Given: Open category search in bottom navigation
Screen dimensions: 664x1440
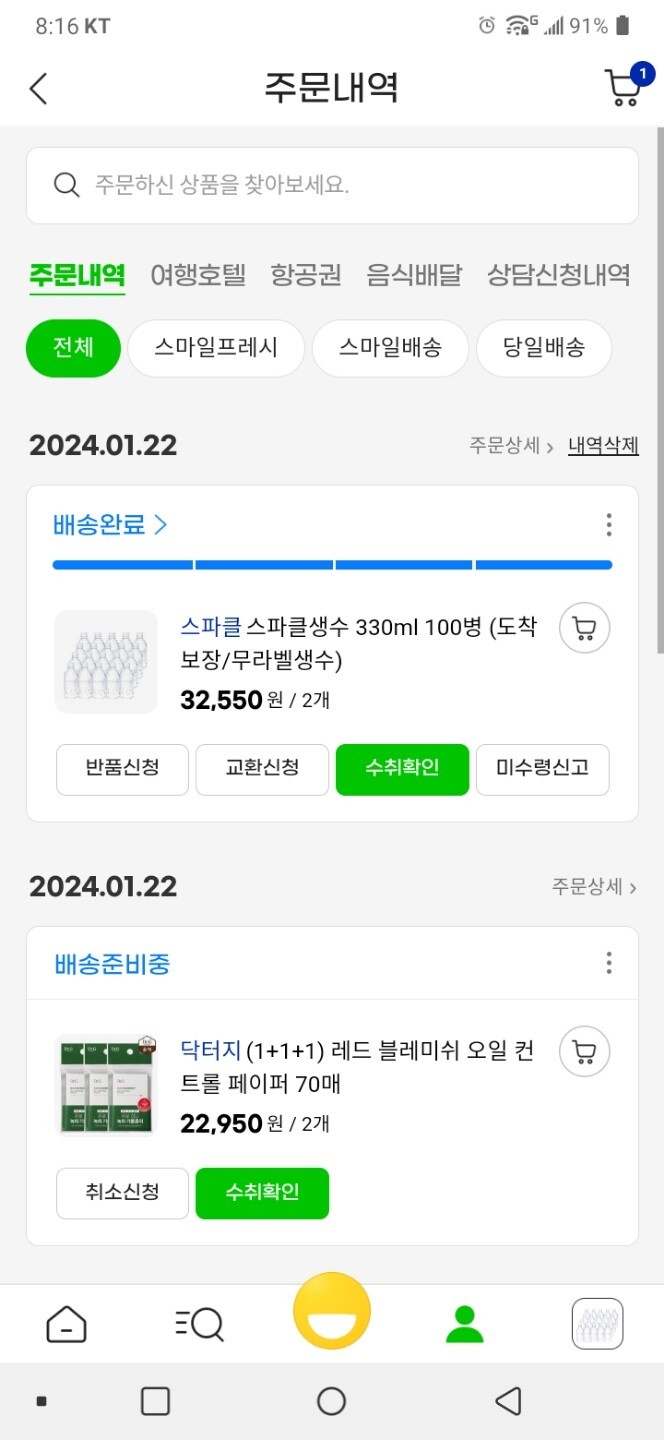Looking at the screenshot, I should coord(199,1324).
